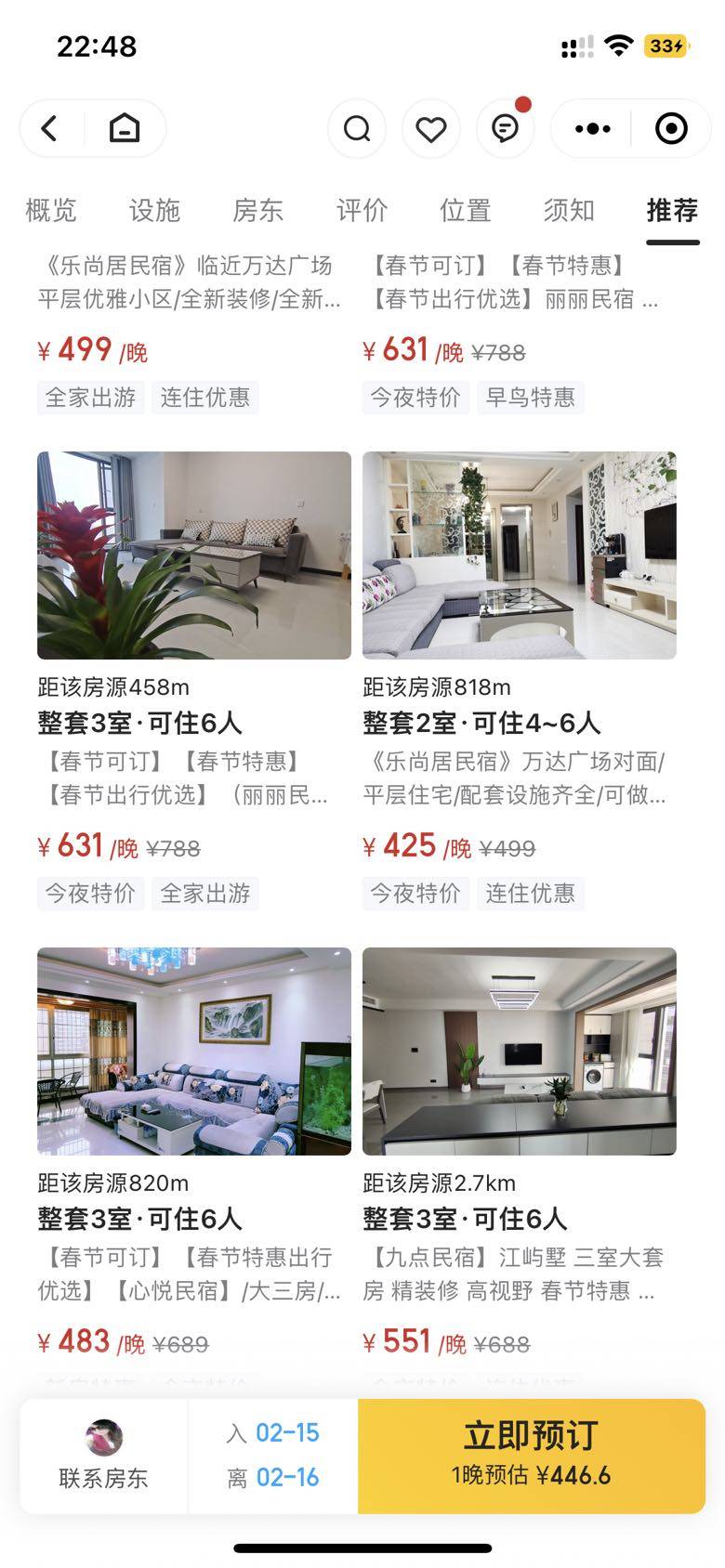725x1568 pixels.
Task: View the 心悦民宿 listing 820m away
Action: (x=193, y=1052)
